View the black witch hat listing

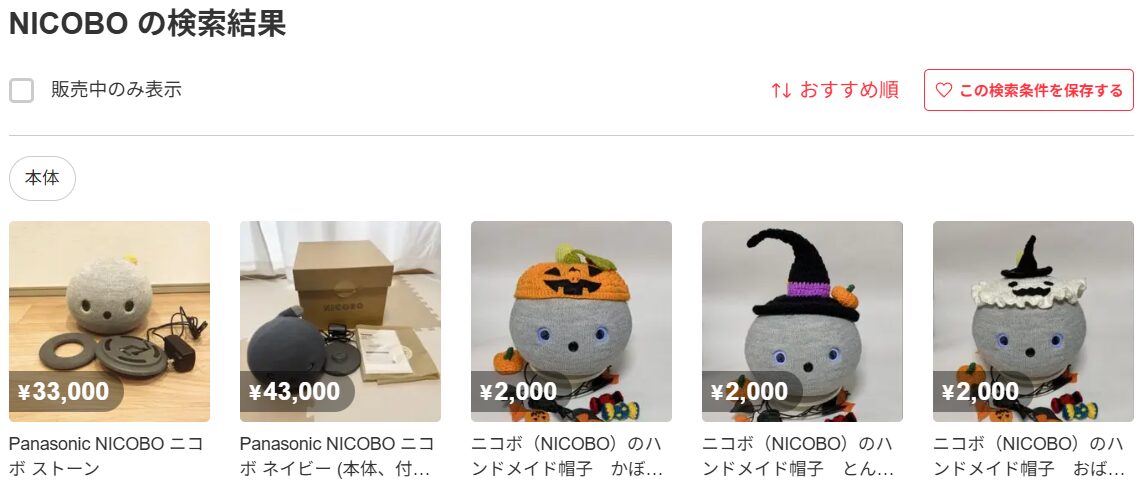click(x=802, y=321)
